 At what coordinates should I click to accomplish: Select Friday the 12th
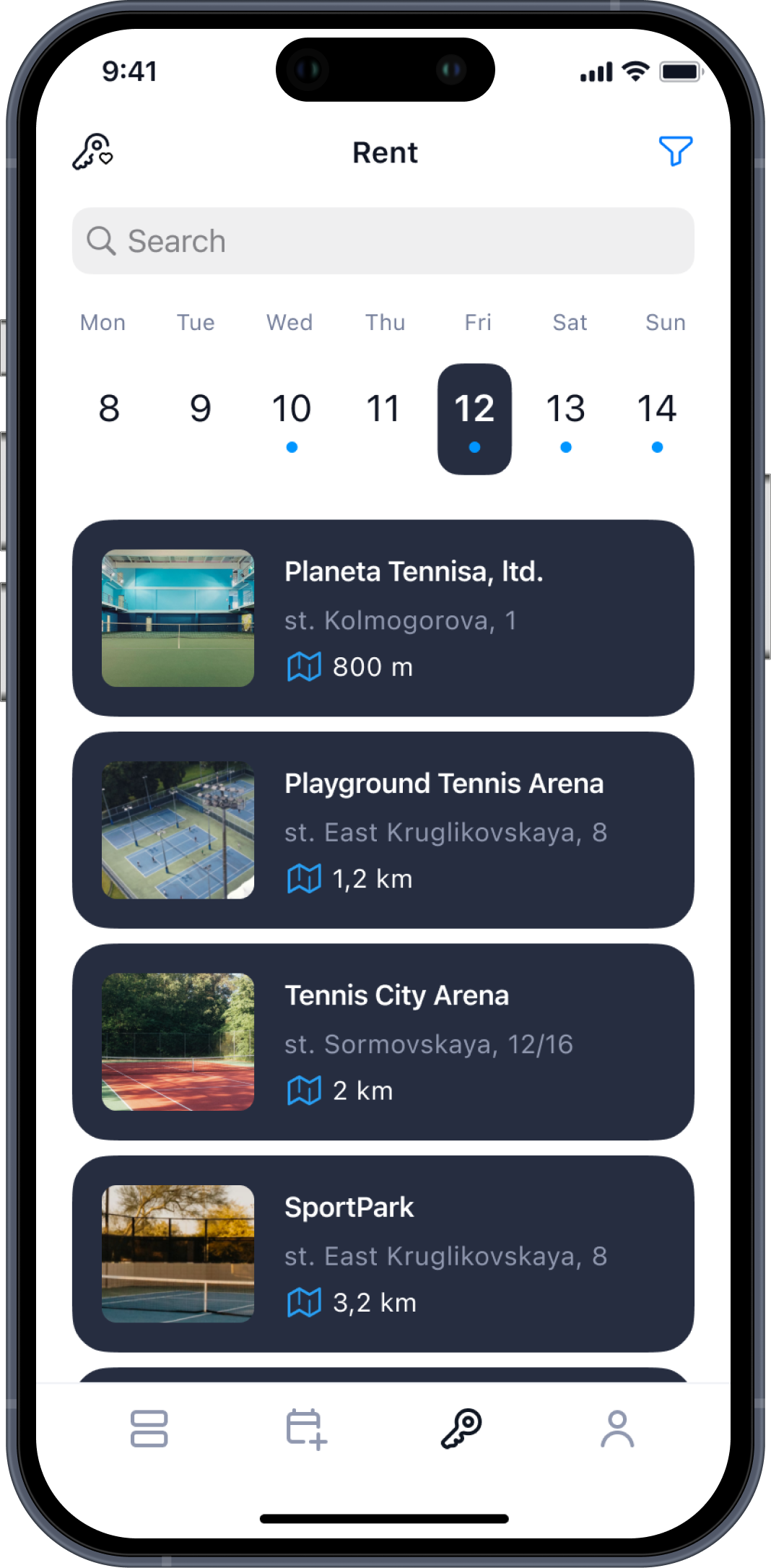(474, 418)
